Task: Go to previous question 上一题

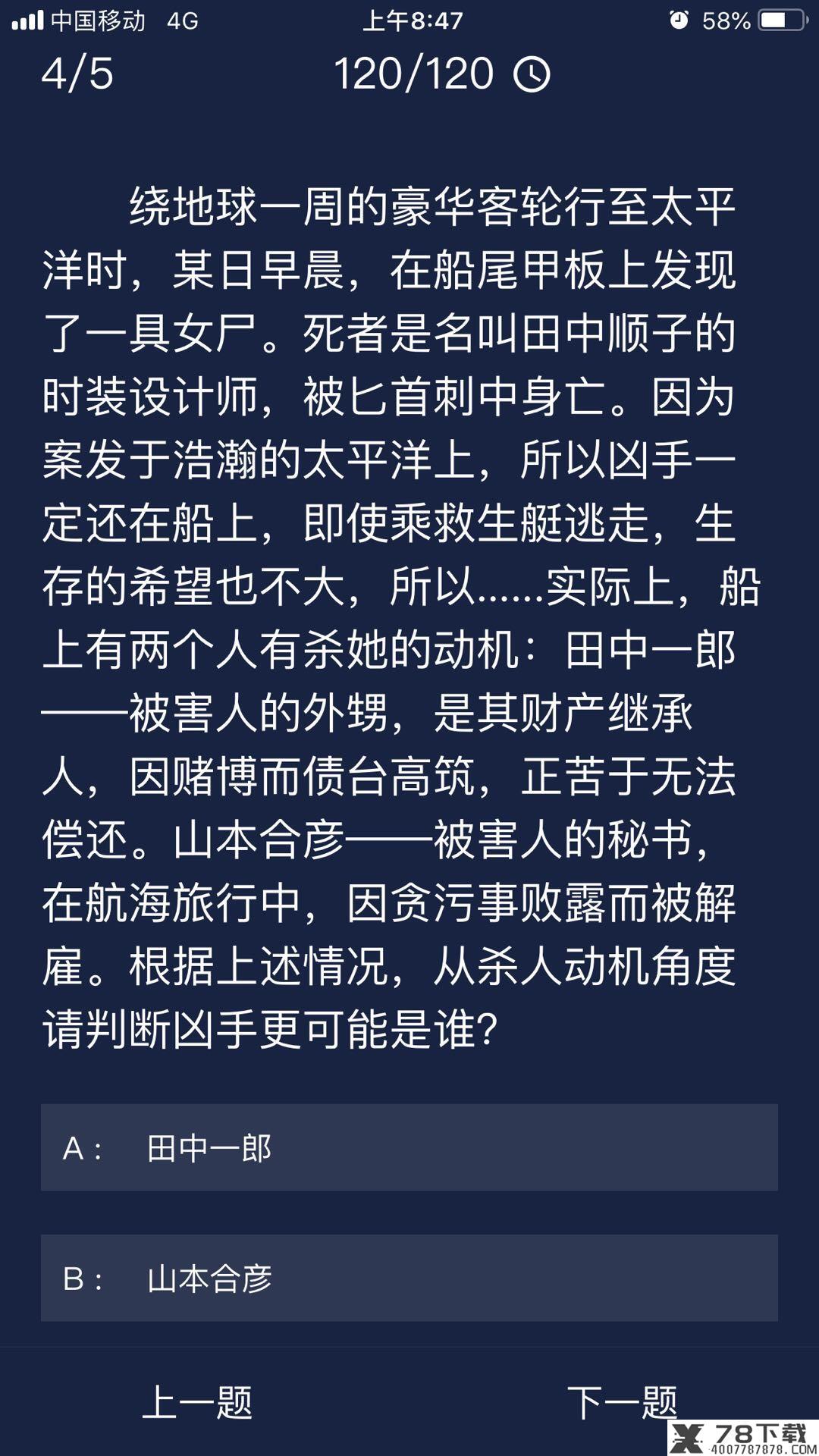Action: [x=197, y=1402]
